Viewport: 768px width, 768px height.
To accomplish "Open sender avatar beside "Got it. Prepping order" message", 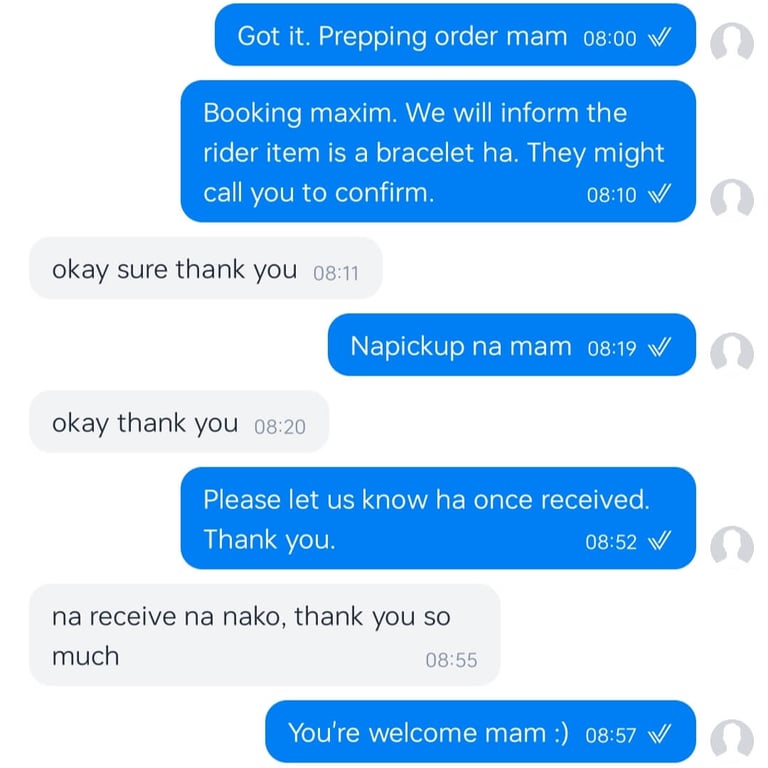I will (731, 42).
